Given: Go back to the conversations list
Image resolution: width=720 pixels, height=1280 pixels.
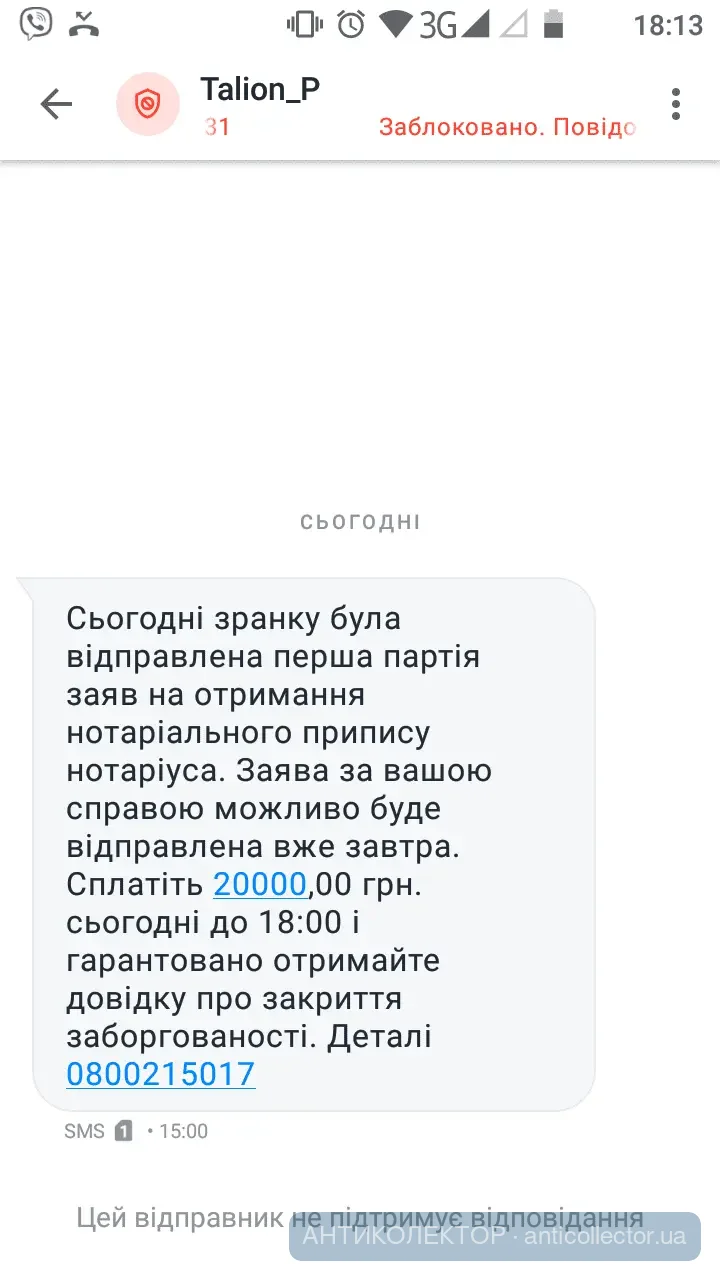Looking at the screenshot, I should (x=56, y=104).
